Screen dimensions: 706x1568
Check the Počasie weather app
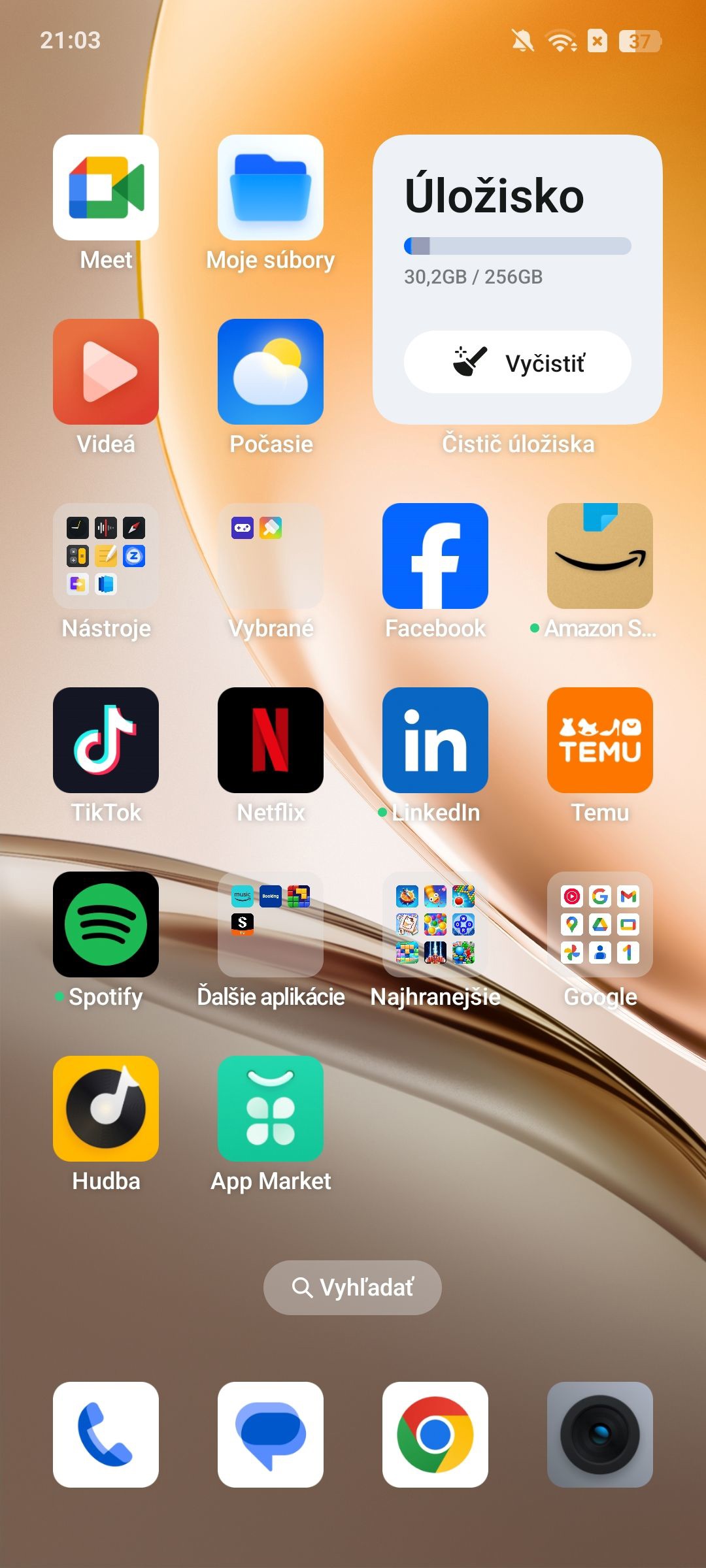[271, 372]
